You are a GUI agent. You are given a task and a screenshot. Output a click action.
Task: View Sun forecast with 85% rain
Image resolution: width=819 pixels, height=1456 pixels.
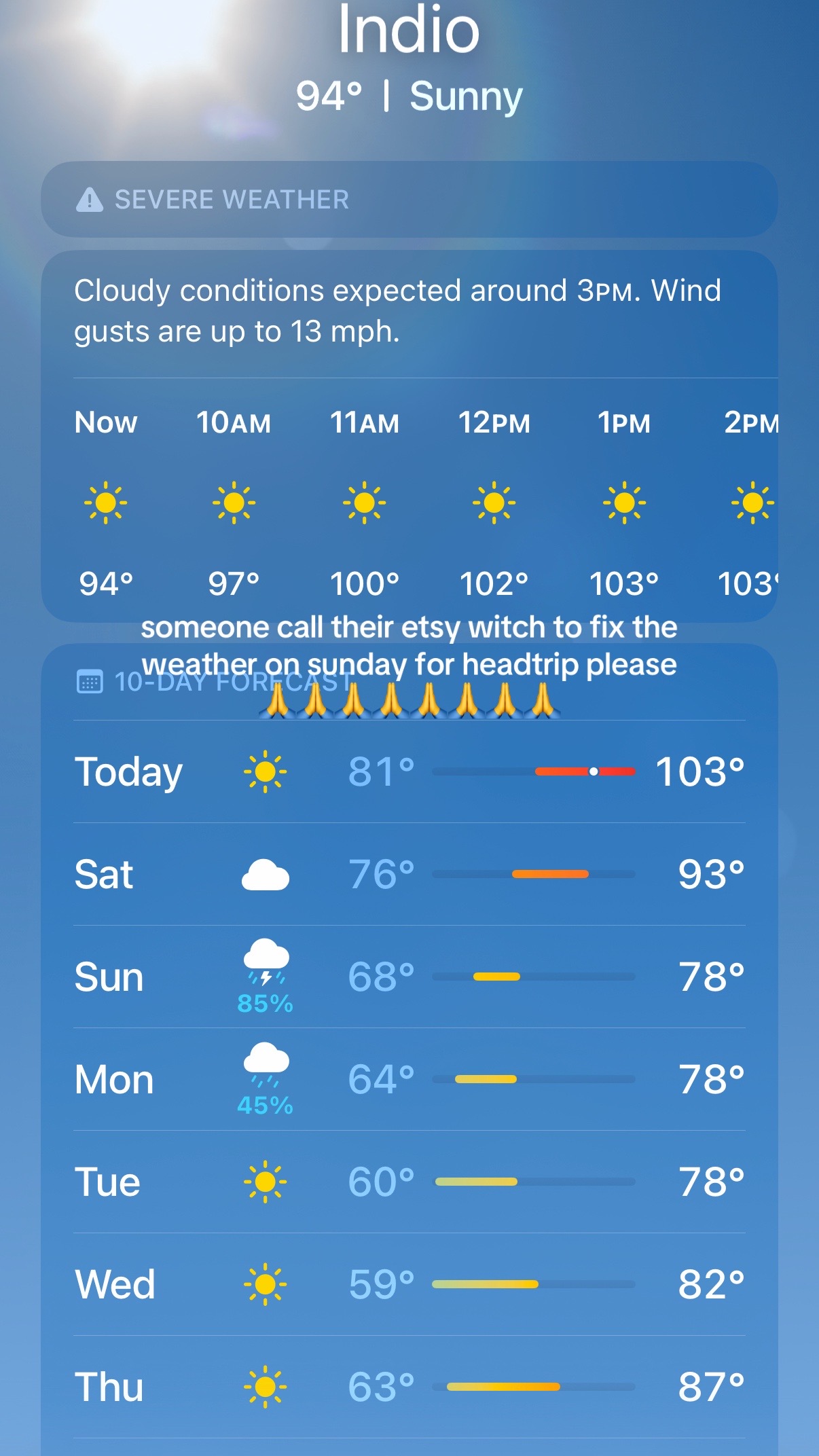pyautogui.click(x=409, y=977)
